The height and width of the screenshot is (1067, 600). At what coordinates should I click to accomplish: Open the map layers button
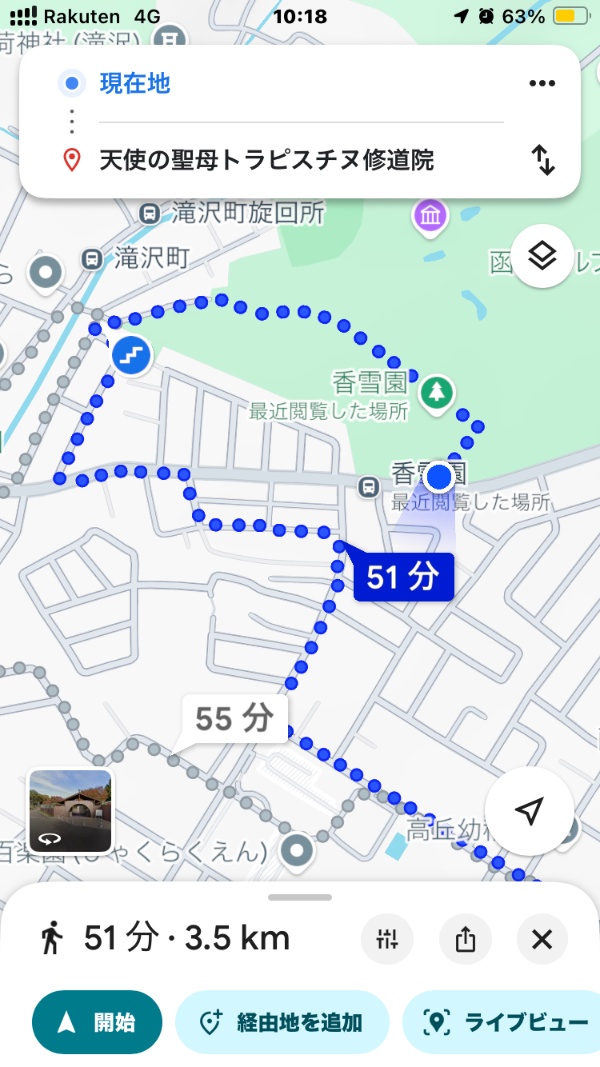541,256
